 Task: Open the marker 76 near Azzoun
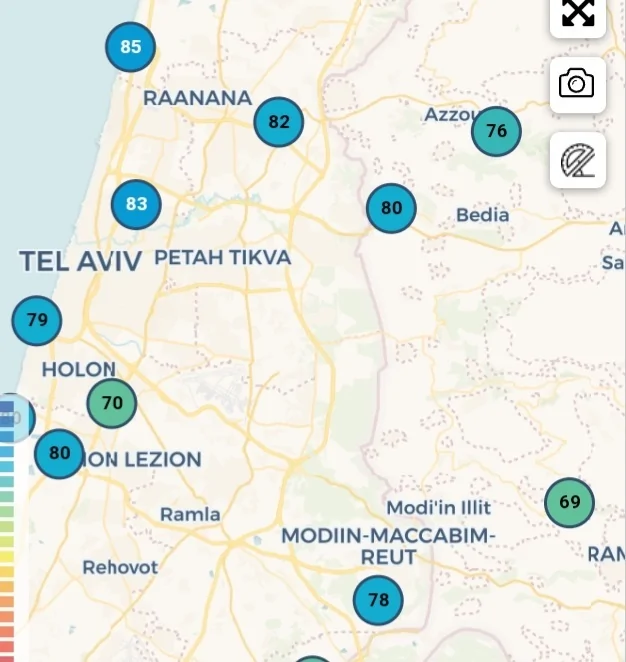[x=496, y=130]
